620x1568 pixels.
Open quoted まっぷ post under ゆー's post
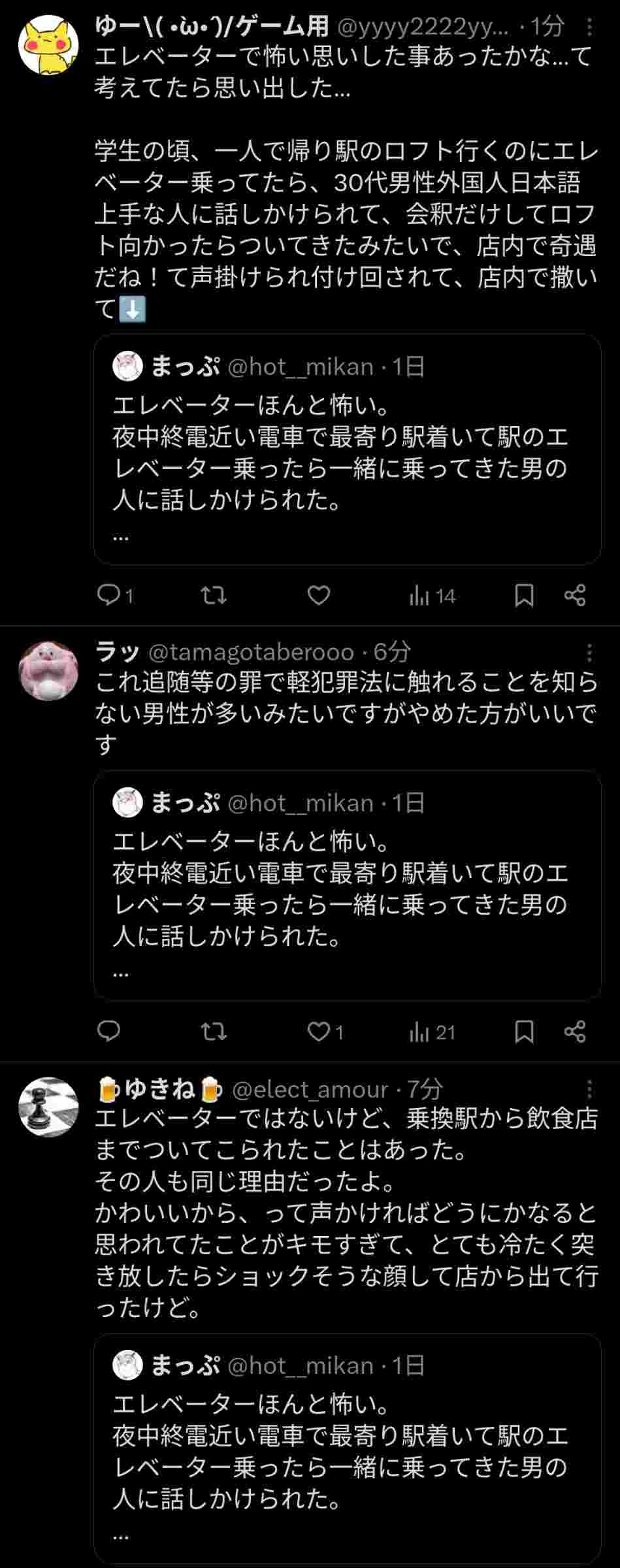(347, 449)
